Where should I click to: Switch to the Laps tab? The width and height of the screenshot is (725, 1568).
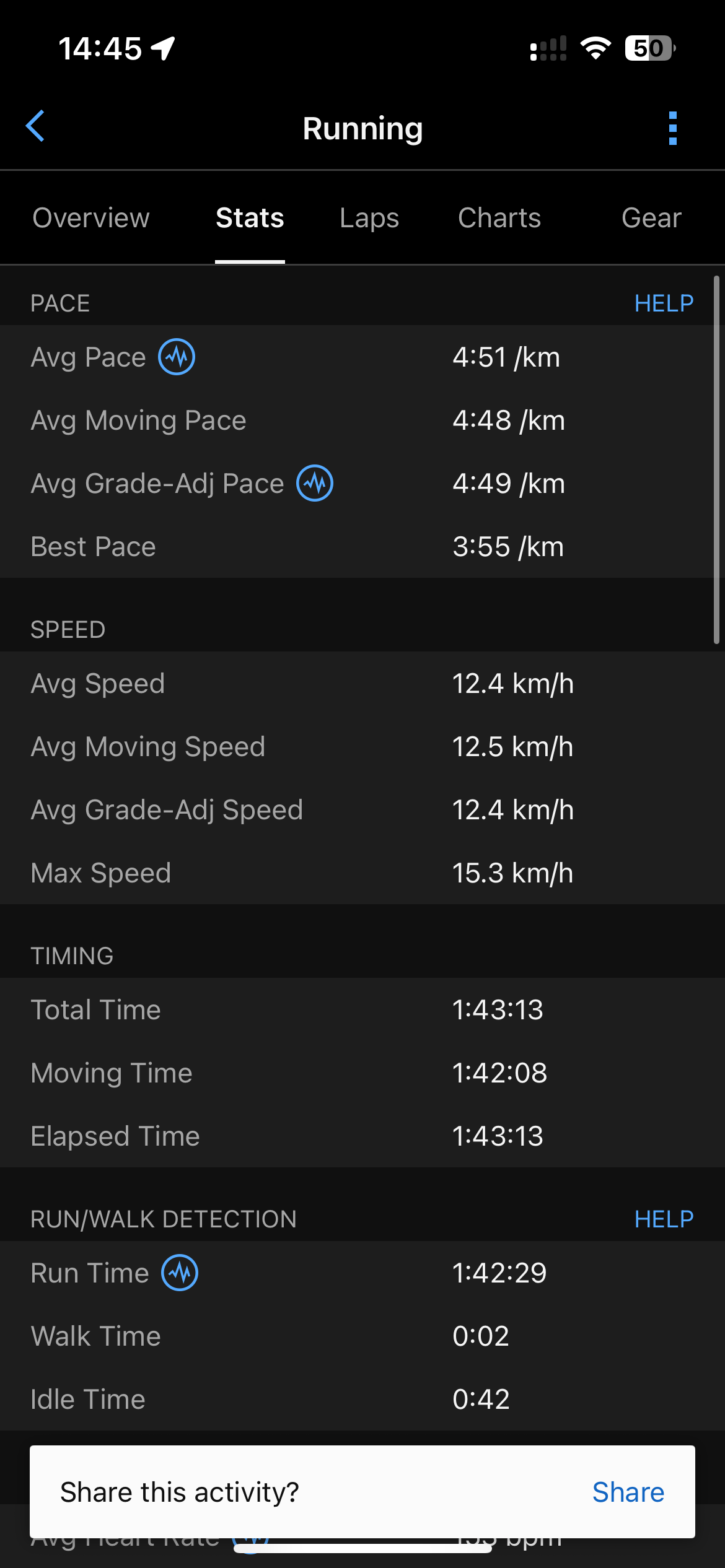(369, 218)
